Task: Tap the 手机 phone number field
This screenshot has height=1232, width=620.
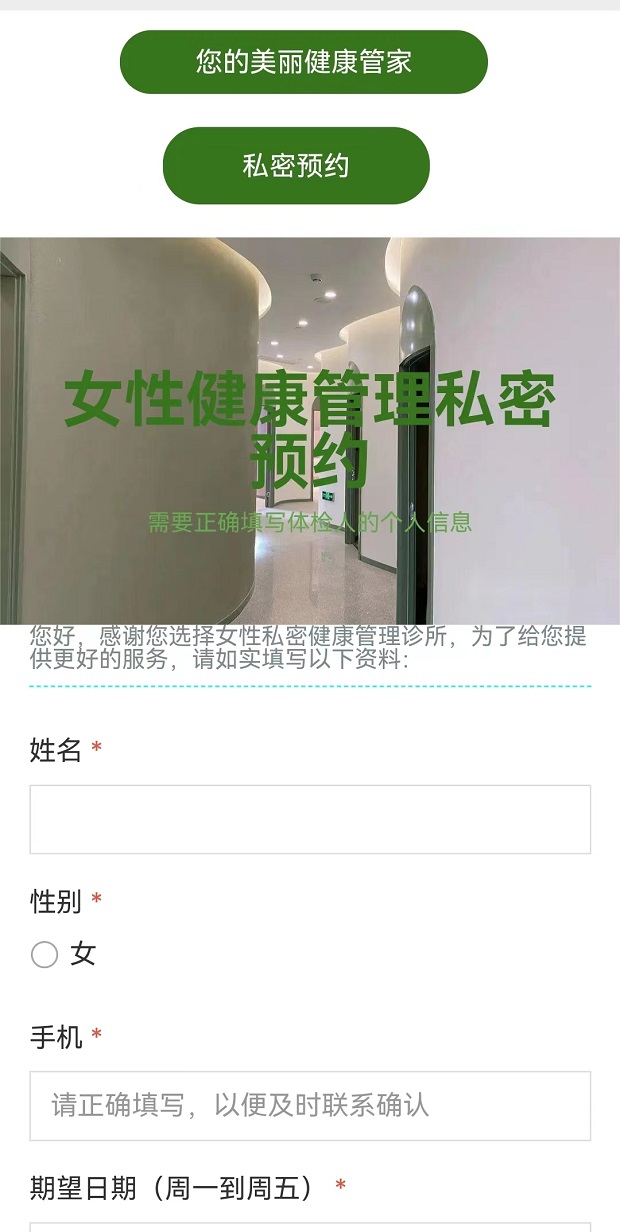Action: tap(310, 1105)
